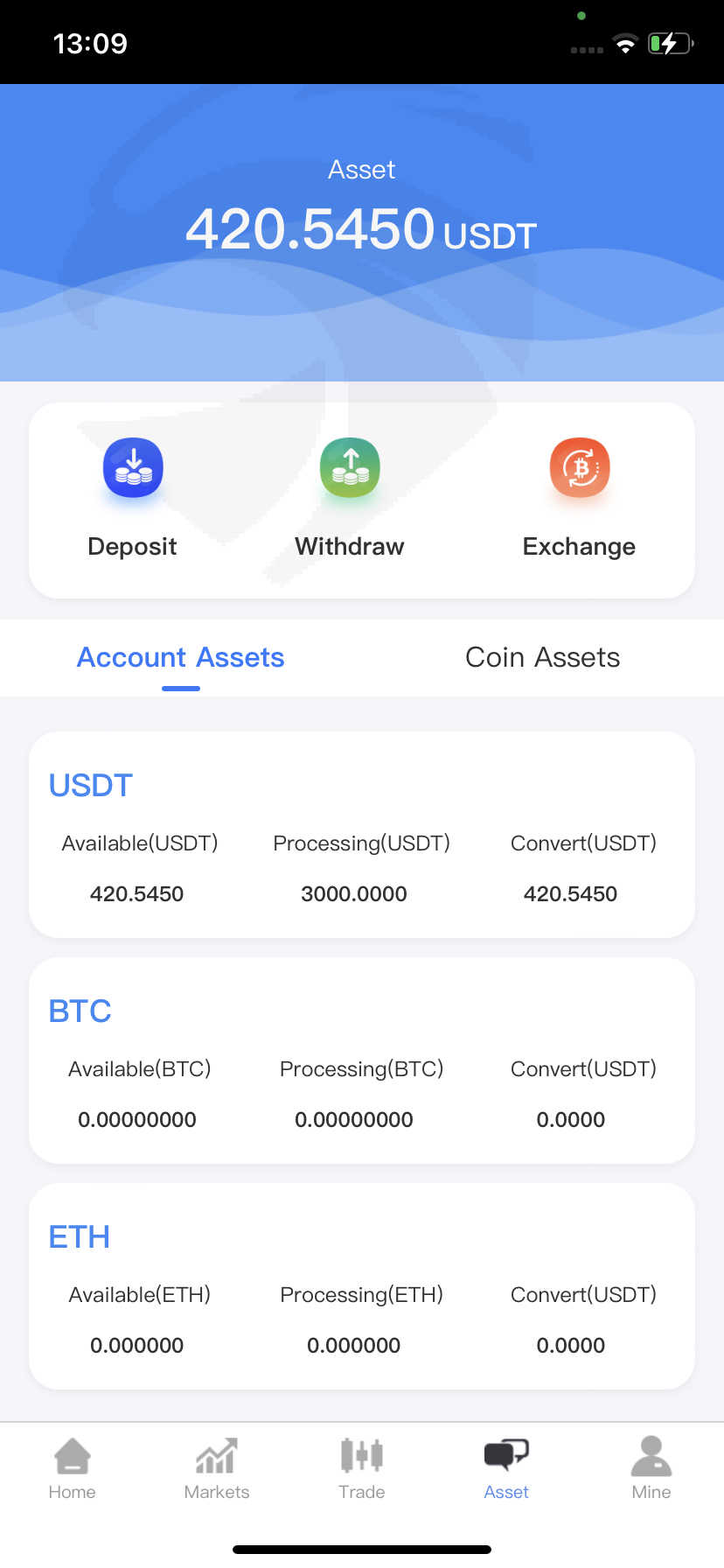Image resolution: width=724 pixels, height=1568 pixels.
Task: Switch to the Markets tab
Action: tap(217, 1469)
